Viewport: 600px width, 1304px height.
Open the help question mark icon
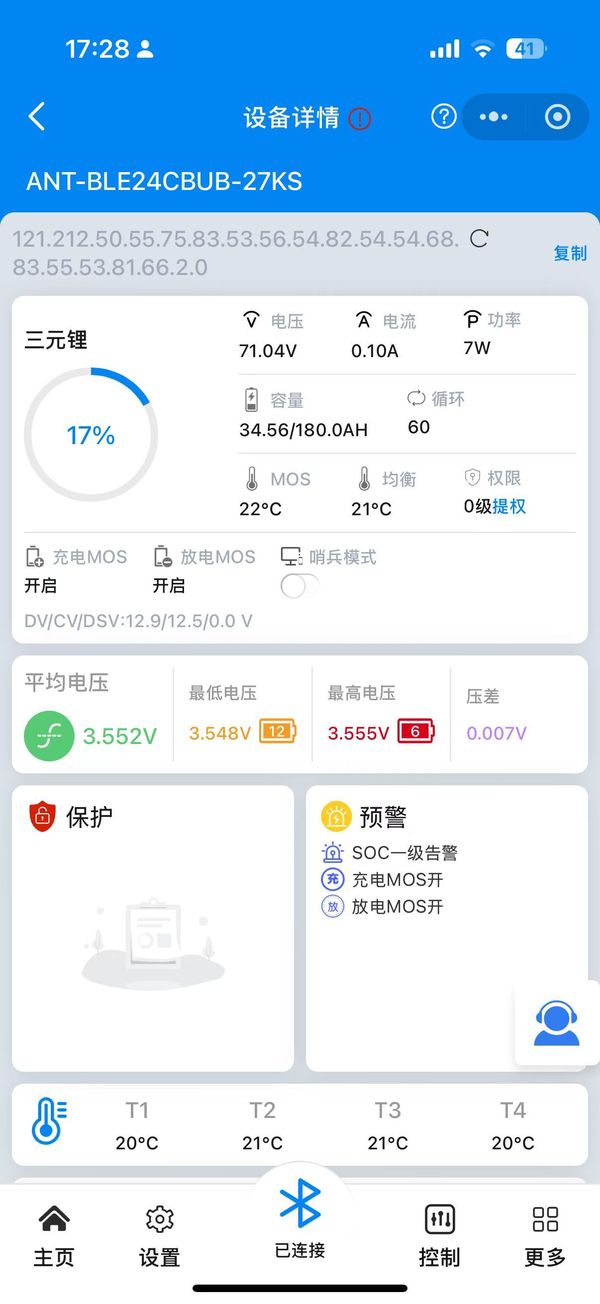pos(444,117)
